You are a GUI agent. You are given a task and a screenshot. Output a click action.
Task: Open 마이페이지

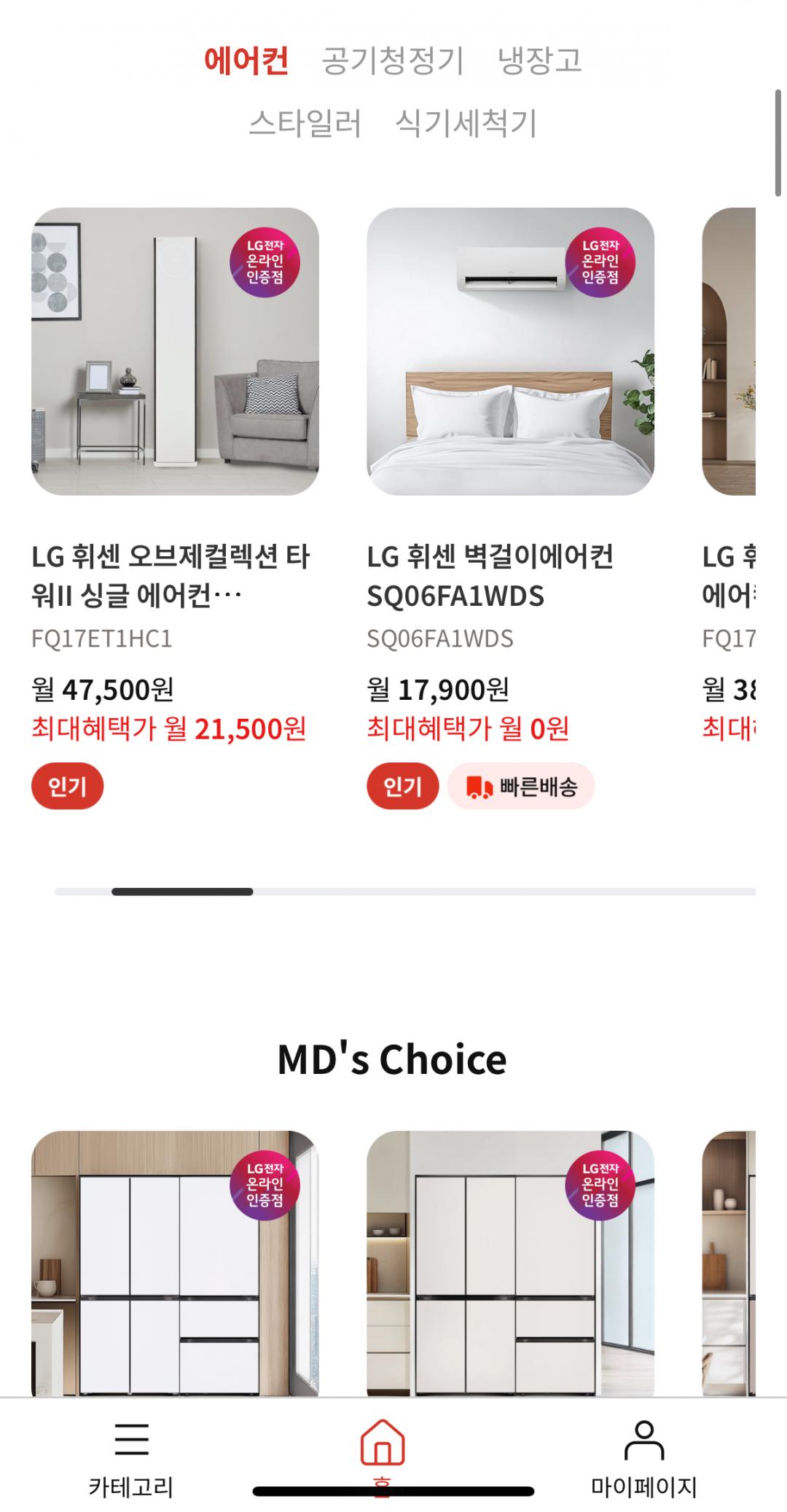(644, 1457)
